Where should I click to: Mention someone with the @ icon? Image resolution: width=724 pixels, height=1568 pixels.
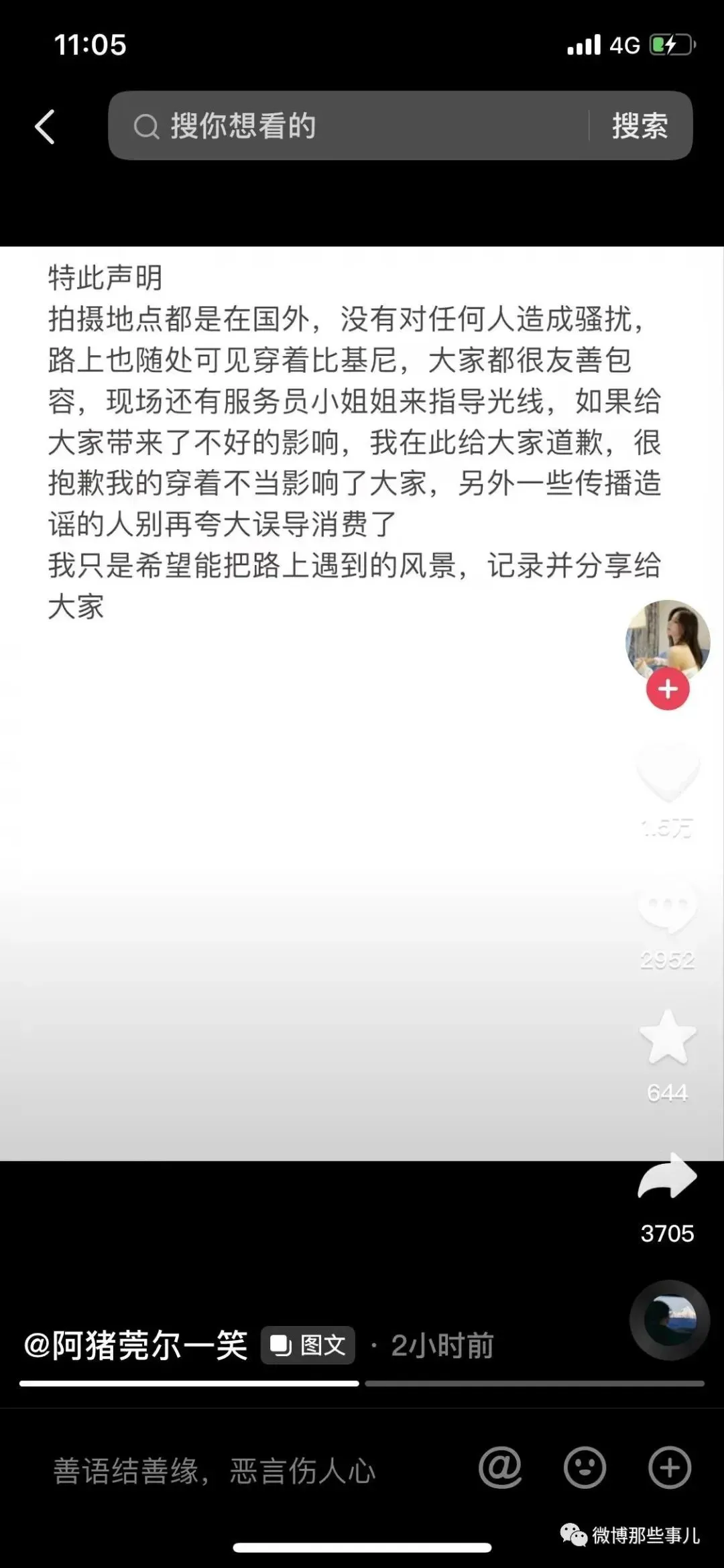tap(500, 1468)
